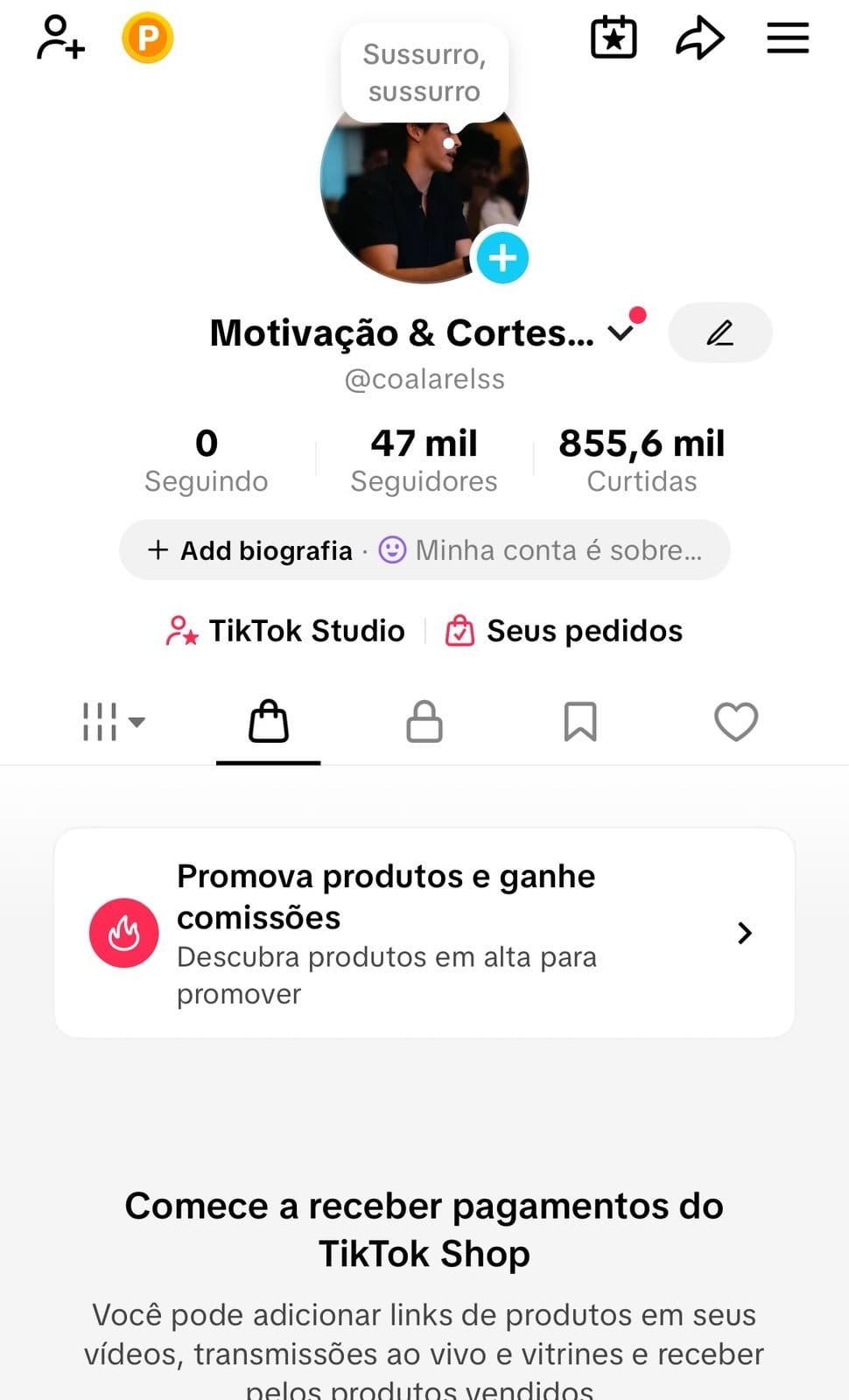This screenshot has height=1400, width=849.
Task: Tap the P coin rewards icon
Action: [x=147, y=37]
